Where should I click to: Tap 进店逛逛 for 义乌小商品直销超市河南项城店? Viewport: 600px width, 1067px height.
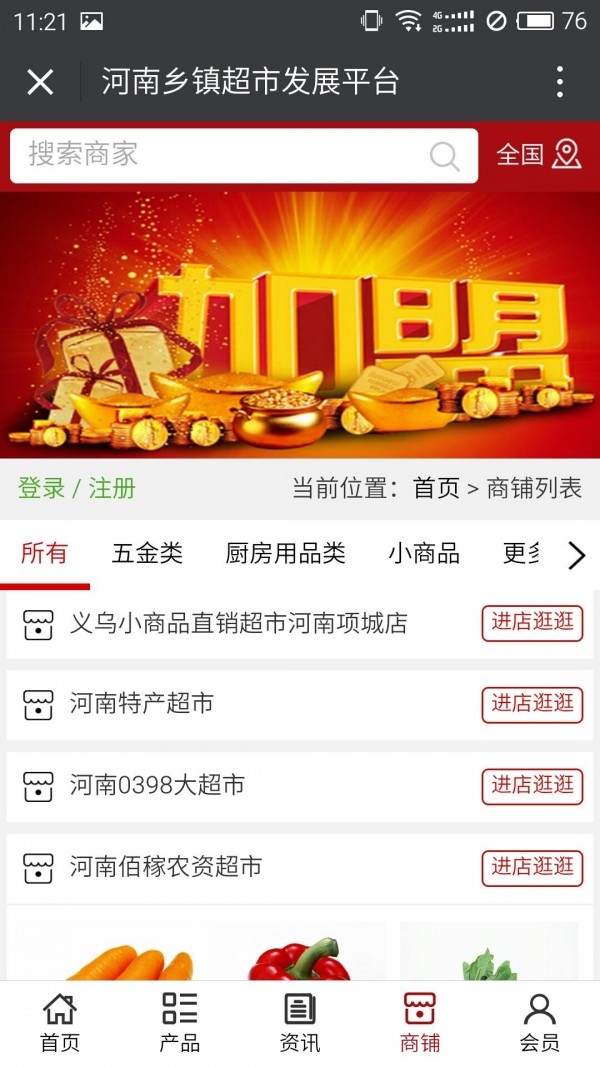532,623
